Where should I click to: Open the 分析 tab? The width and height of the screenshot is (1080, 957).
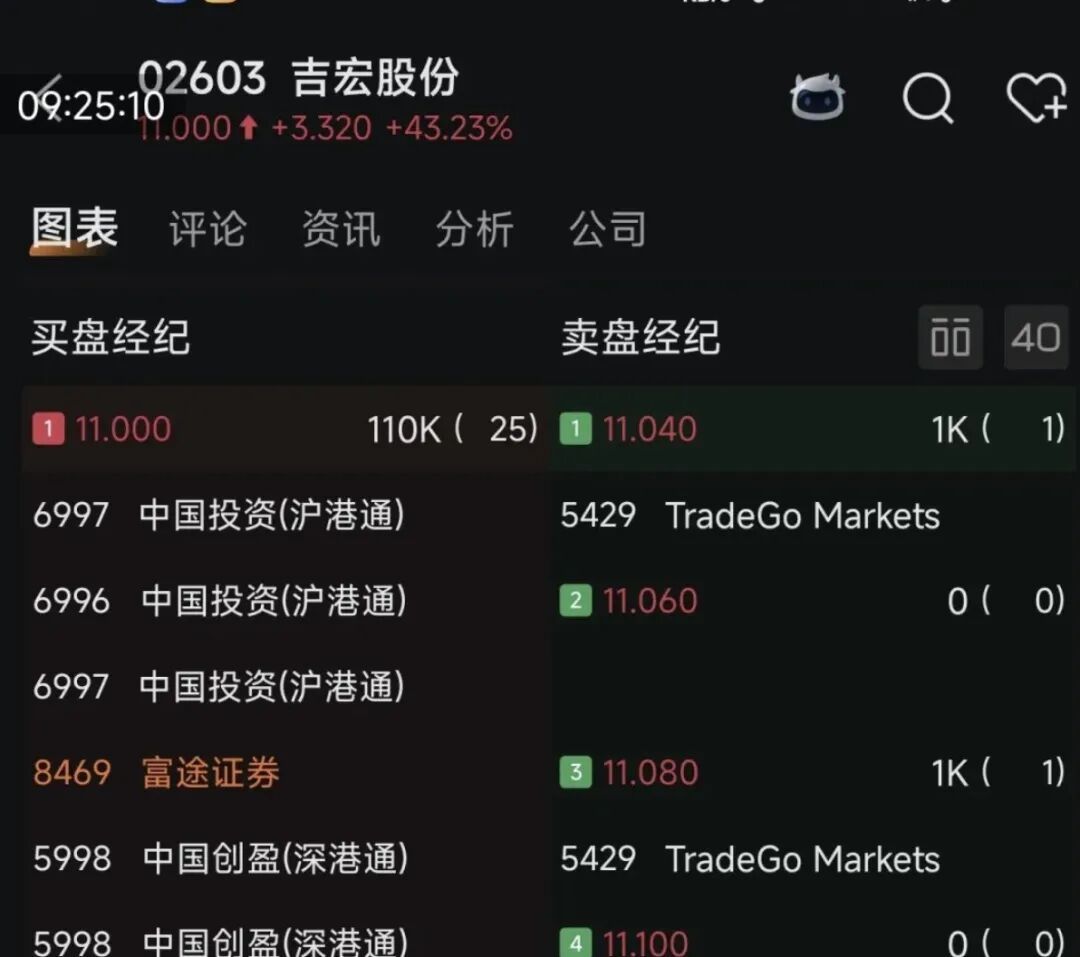coord(474,229)
